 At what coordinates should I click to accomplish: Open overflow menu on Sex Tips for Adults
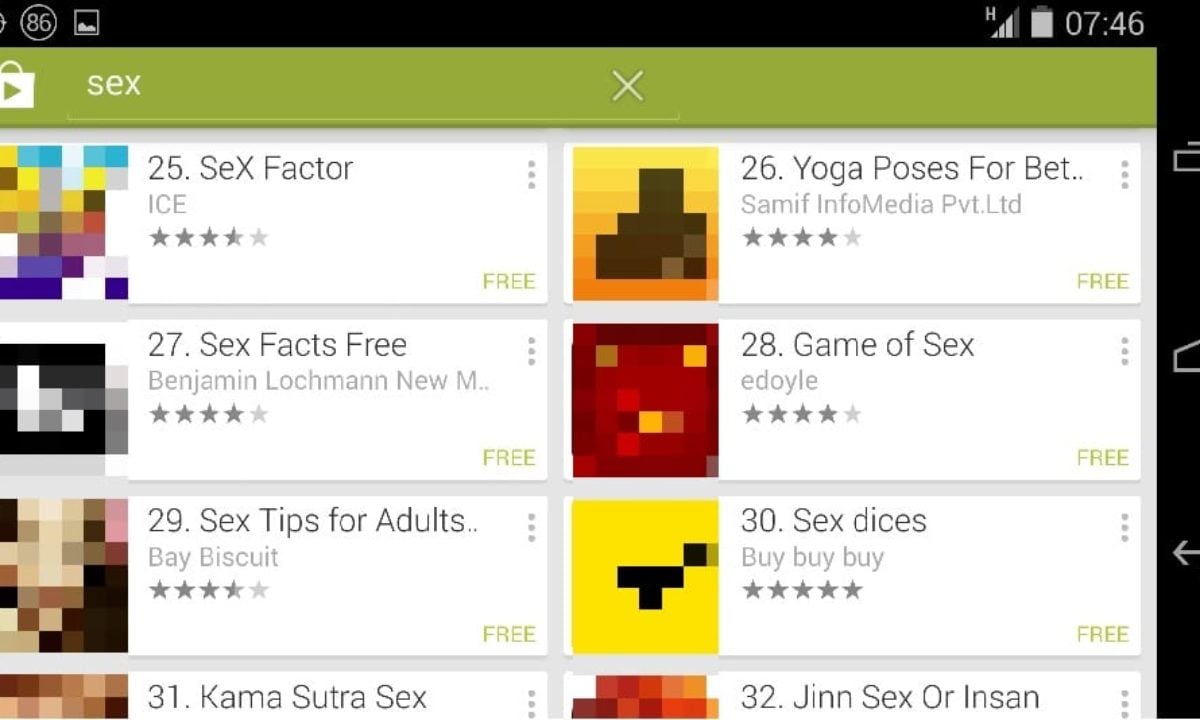tap(531, 528)
